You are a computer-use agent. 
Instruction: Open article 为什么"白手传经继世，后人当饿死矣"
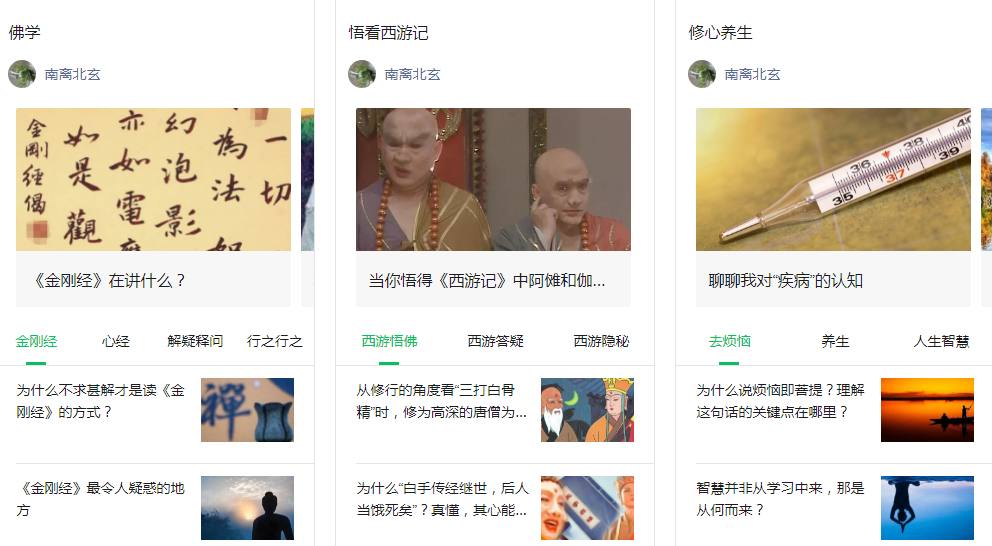point(441,499)
